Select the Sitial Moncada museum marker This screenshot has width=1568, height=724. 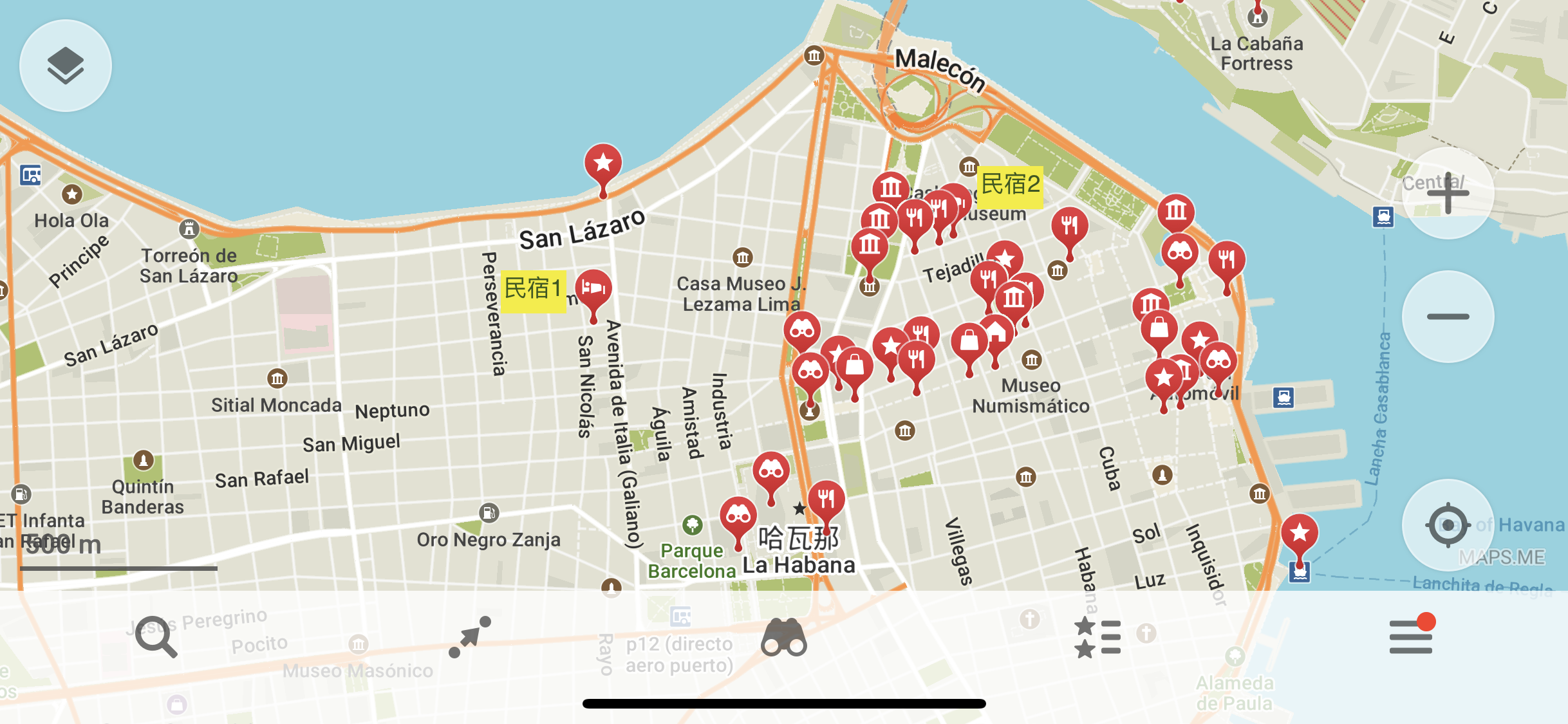tap(277, 378)
